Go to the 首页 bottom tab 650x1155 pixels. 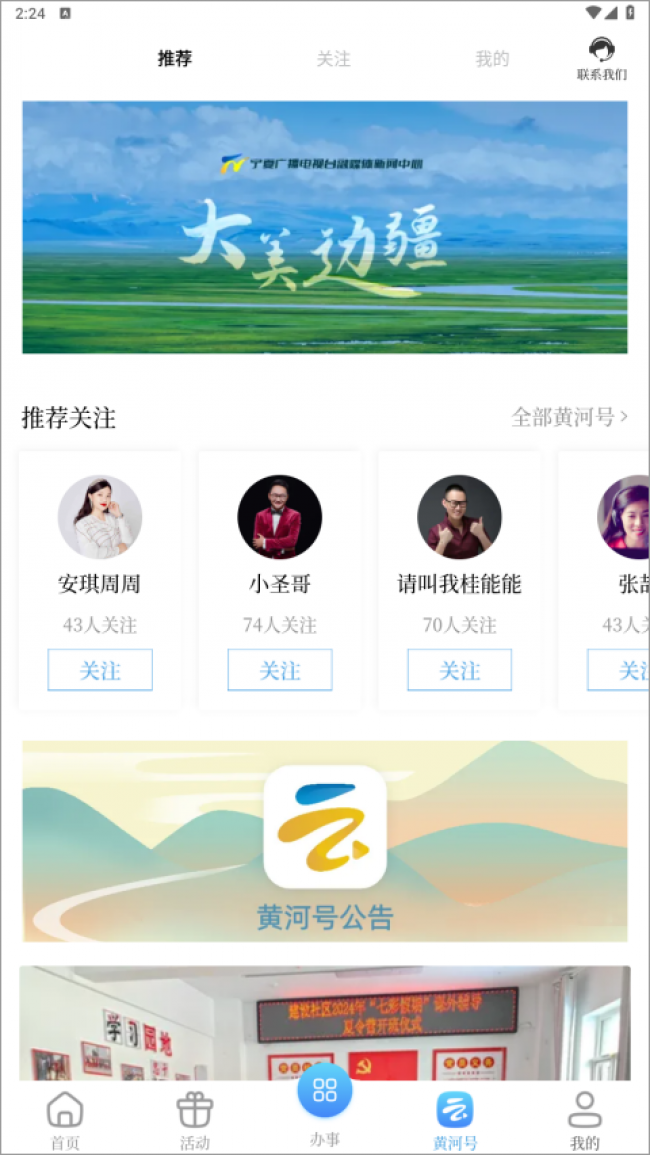(65, 1121)
